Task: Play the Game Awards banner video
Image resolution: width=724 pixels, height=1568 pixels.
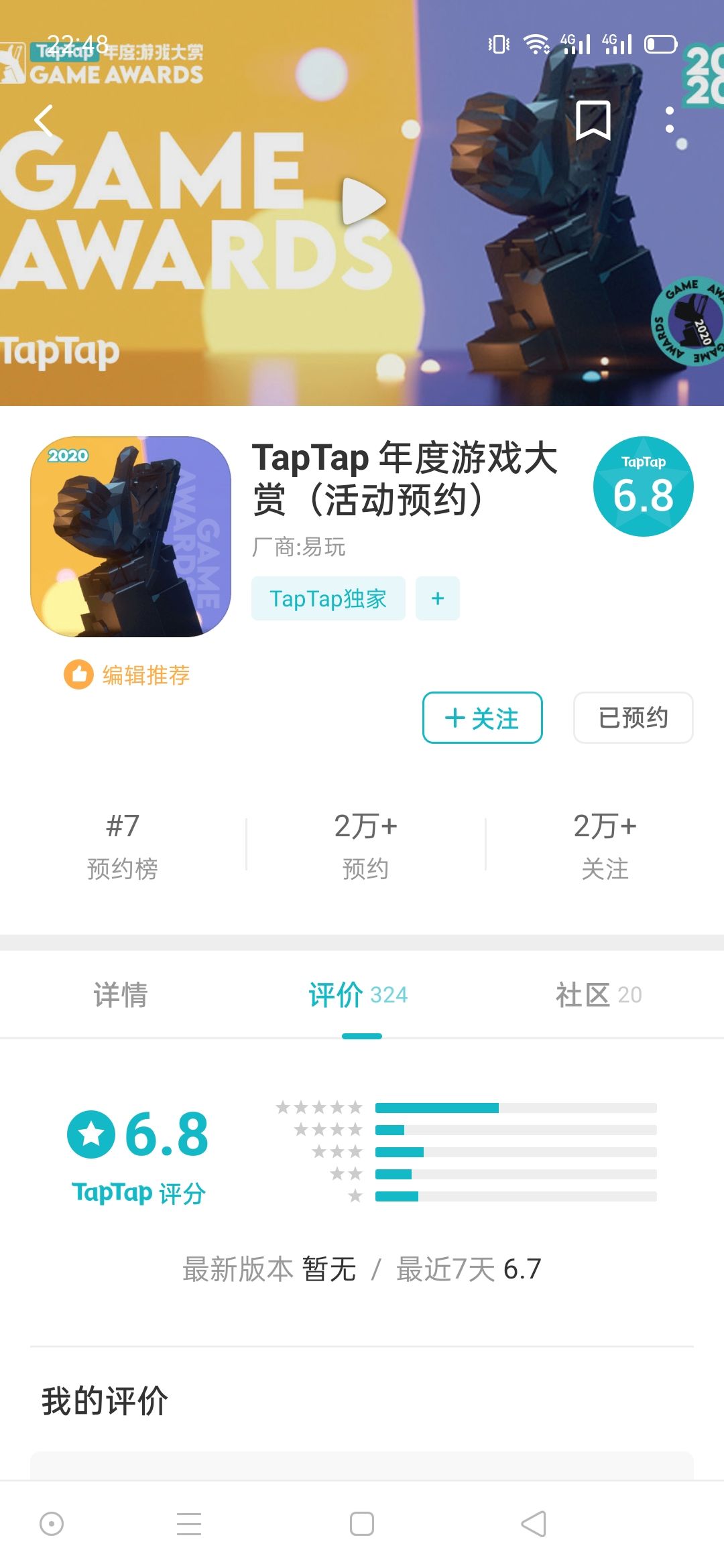Action: click(362, 201)
